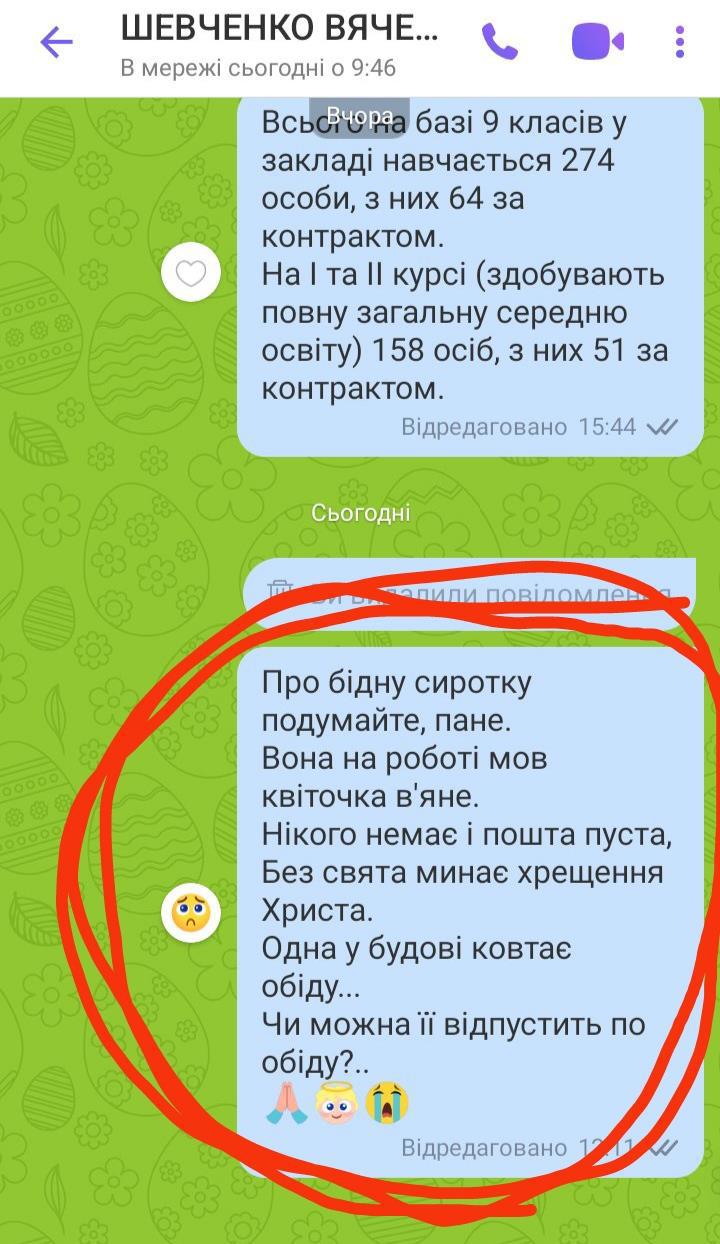The width and height of the screenshot is (720, 1244).
Task: Like the message about 274 особи
Action: point(190,273)
